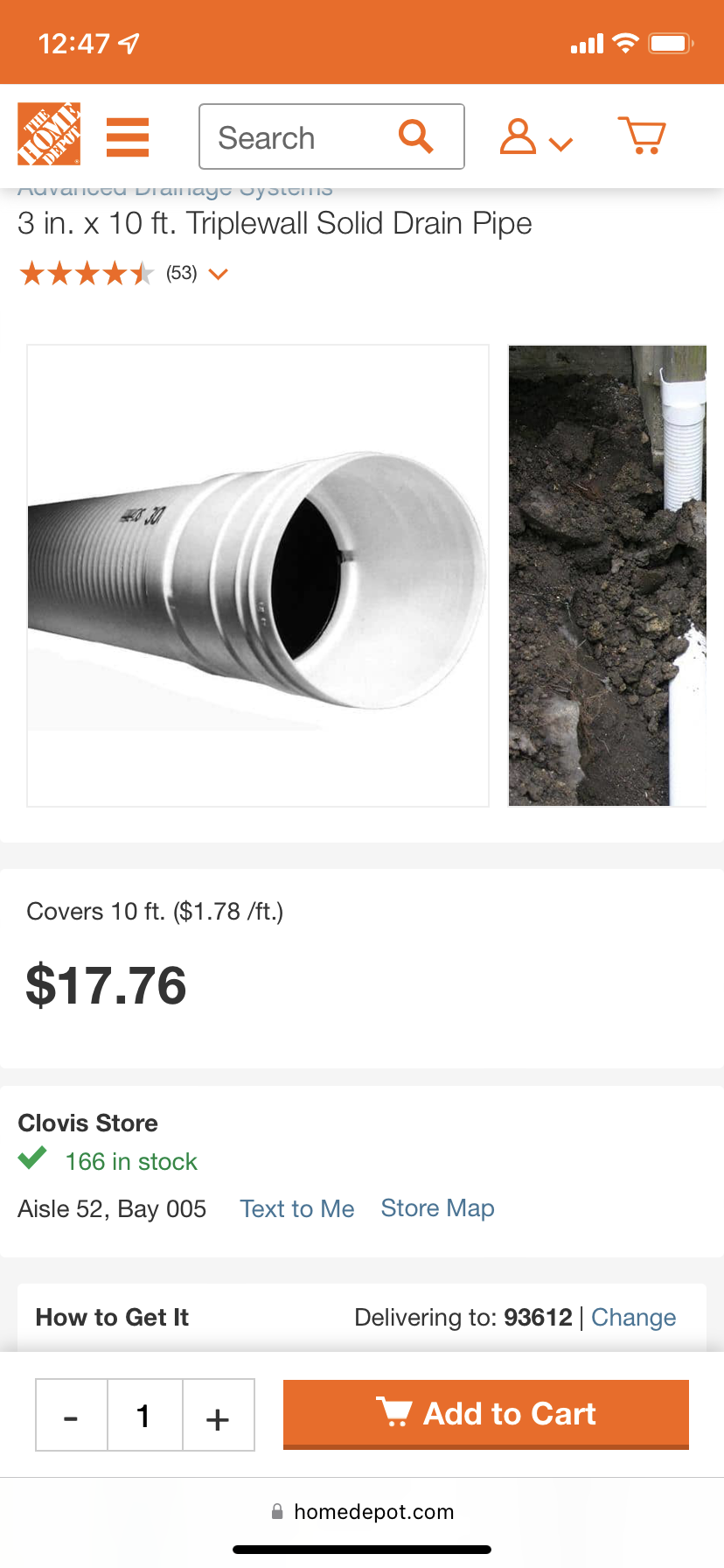Change the delivery ZIP code 93612

coord(633,1317)
